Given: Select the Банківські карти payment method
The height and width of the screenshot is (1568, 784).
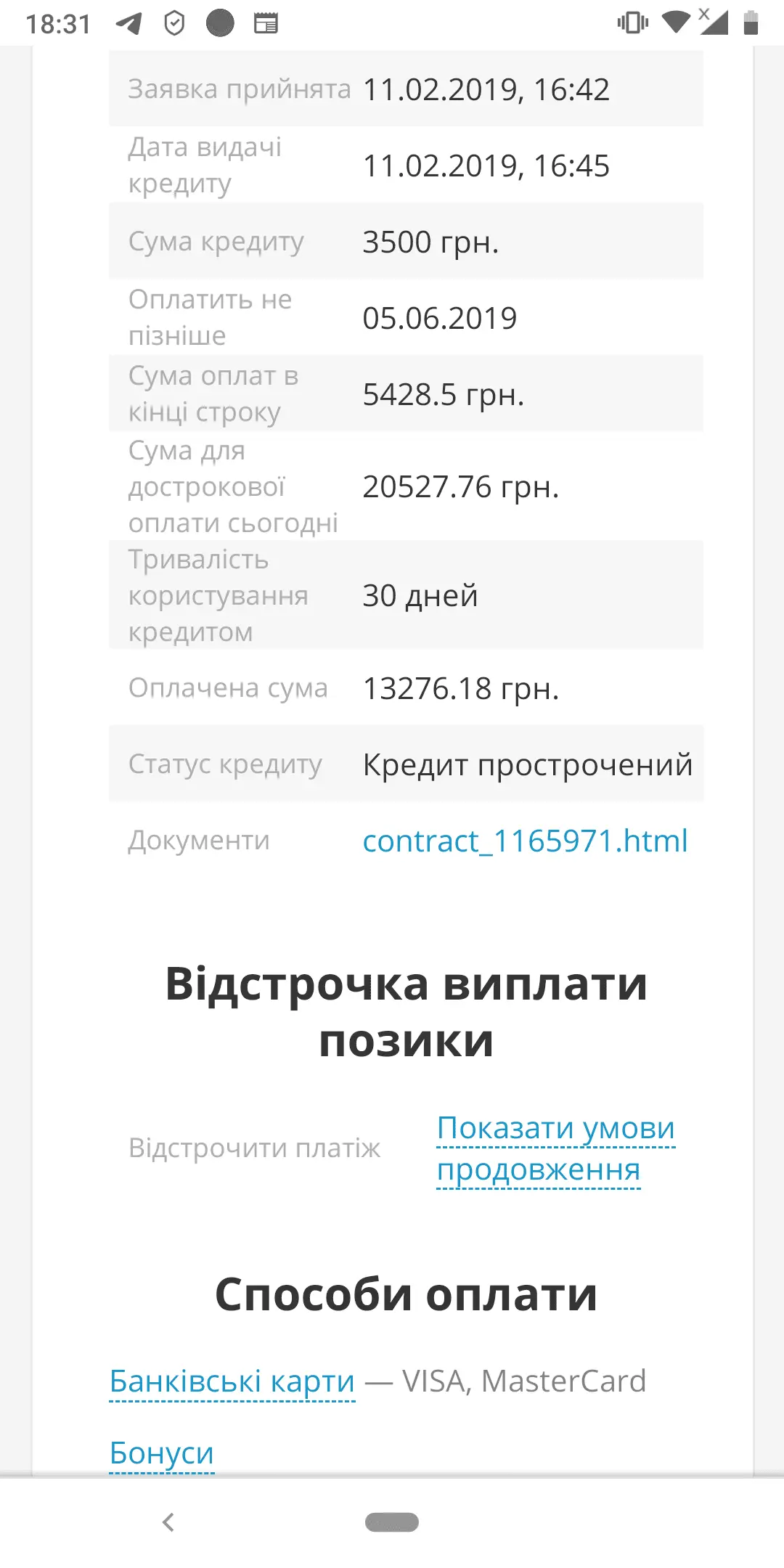Looking at the screenshot, I should [x=232, y=1381].
